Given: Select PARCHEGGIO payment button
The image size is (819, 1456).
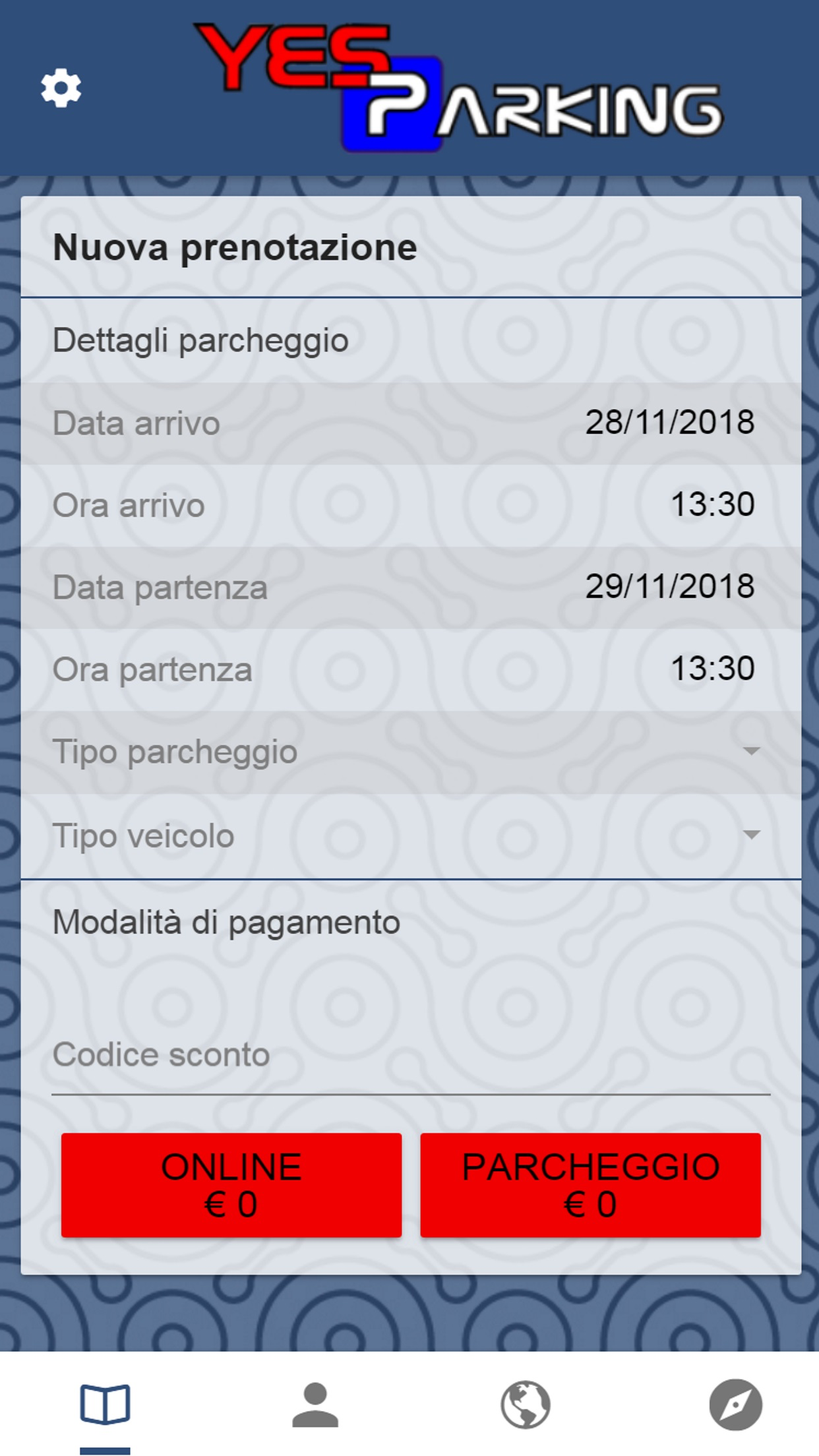Looking at the screenshot, I should [590, 1185].
